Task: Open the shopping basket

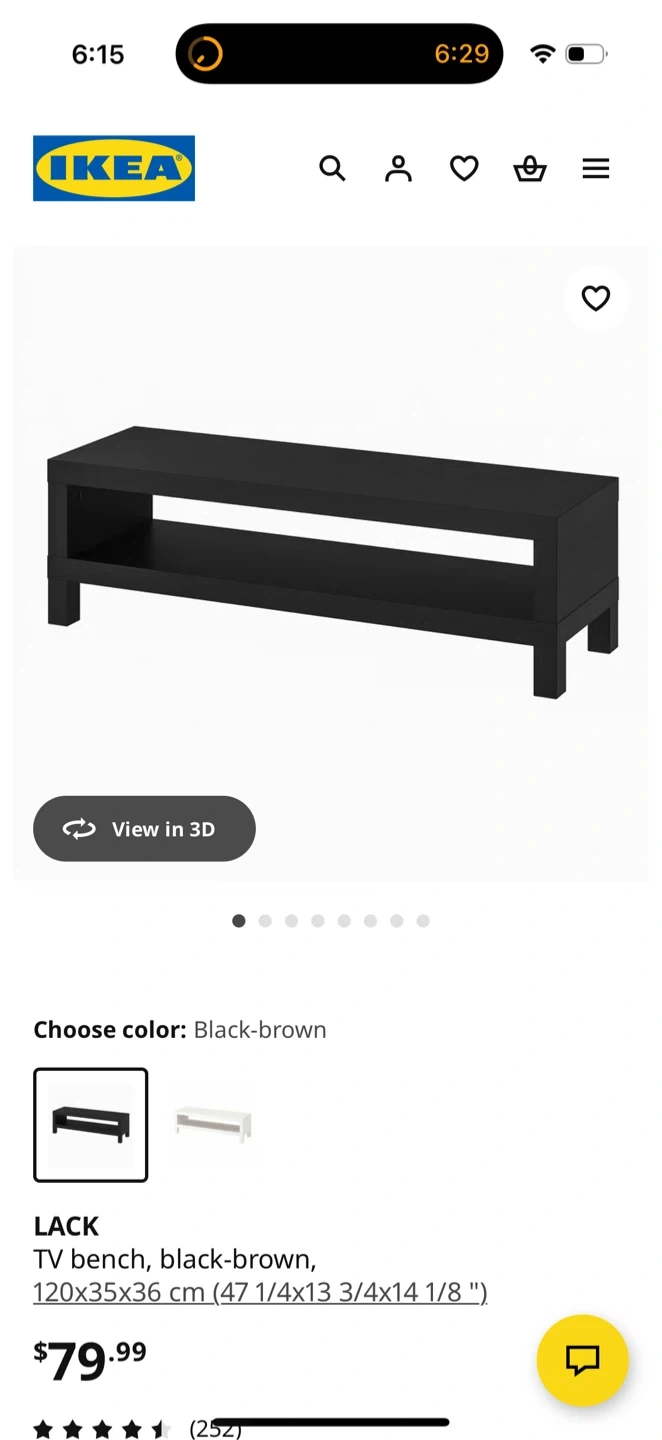Action: click(530, 169)
